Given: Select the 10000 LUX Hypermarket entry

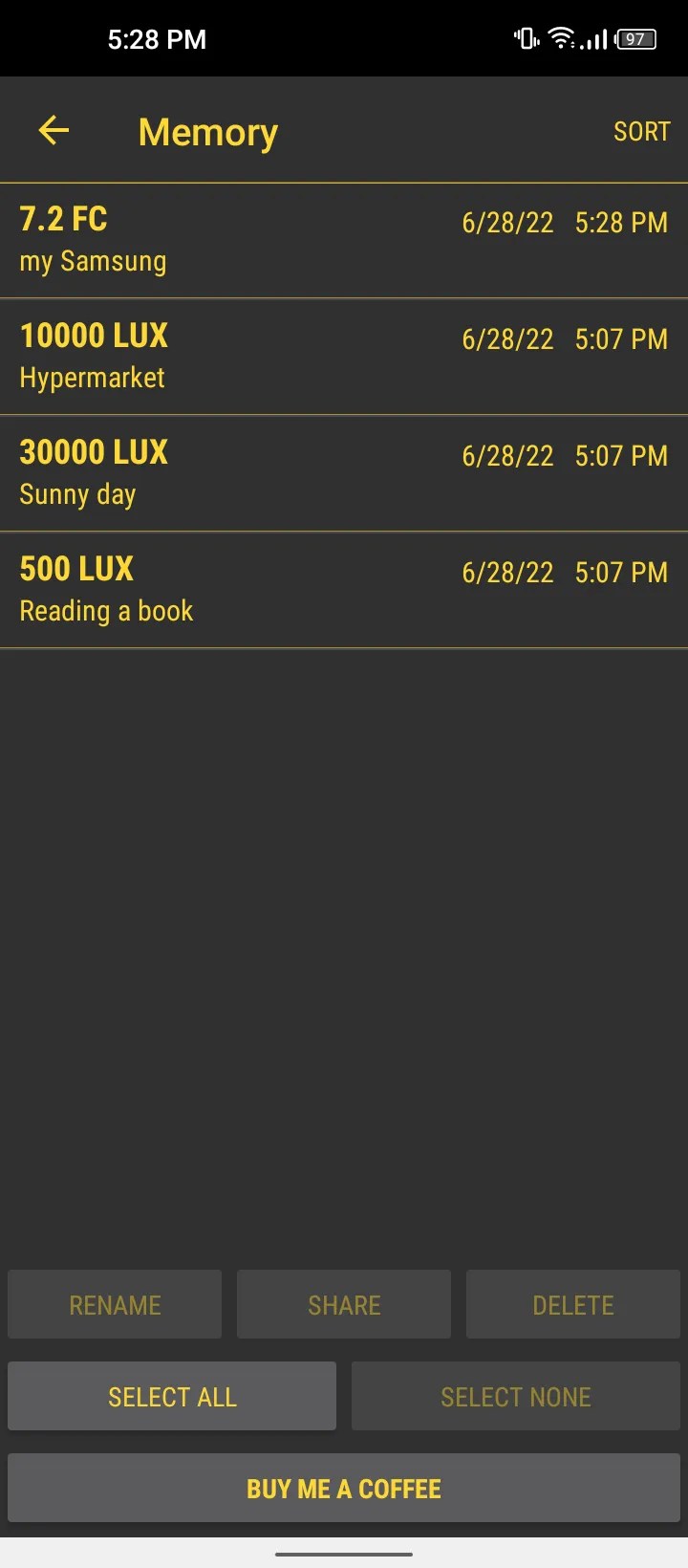Looking at the screenshot, I should pyautogui.click(x=344, y=358).
